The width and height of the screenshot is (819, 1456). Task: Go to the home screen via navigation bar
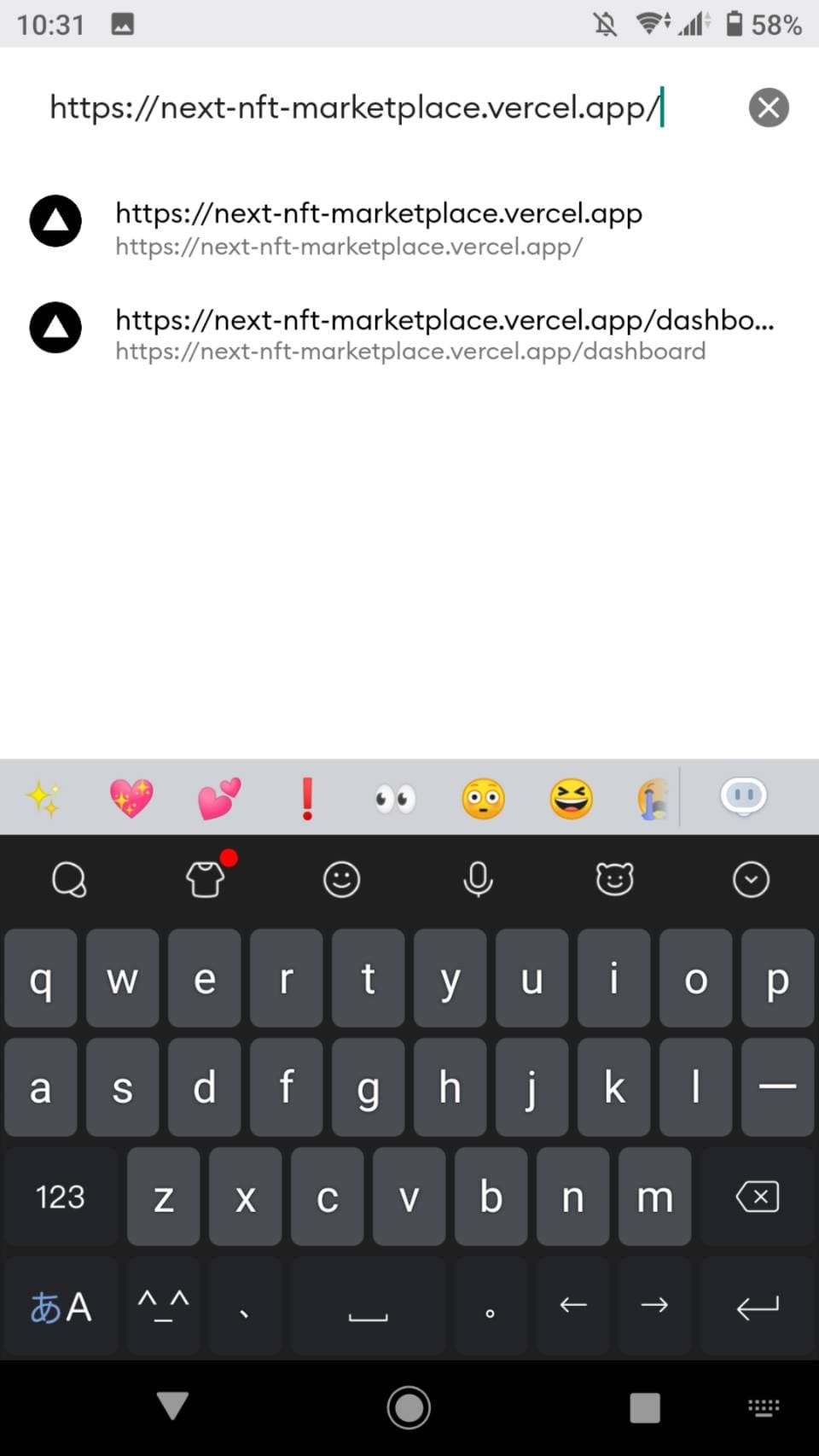tap(409, 1406)
